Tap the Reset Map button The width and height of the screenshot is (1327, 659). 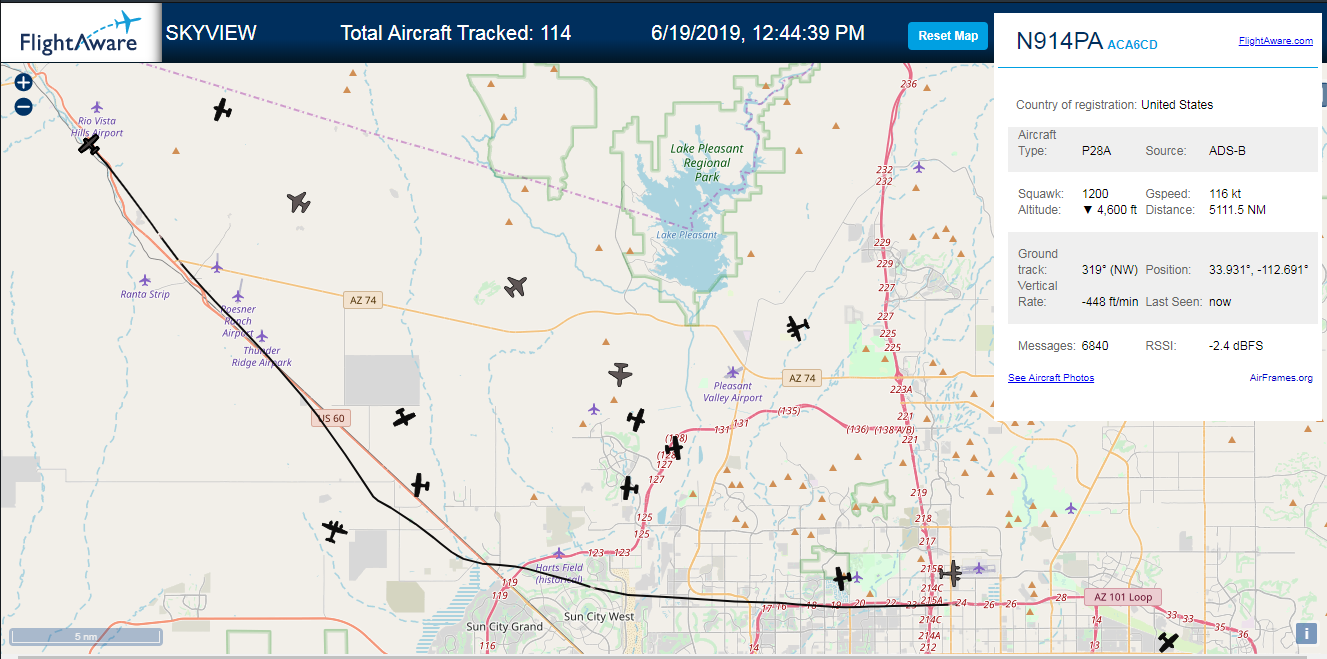(x=948, y=36)
